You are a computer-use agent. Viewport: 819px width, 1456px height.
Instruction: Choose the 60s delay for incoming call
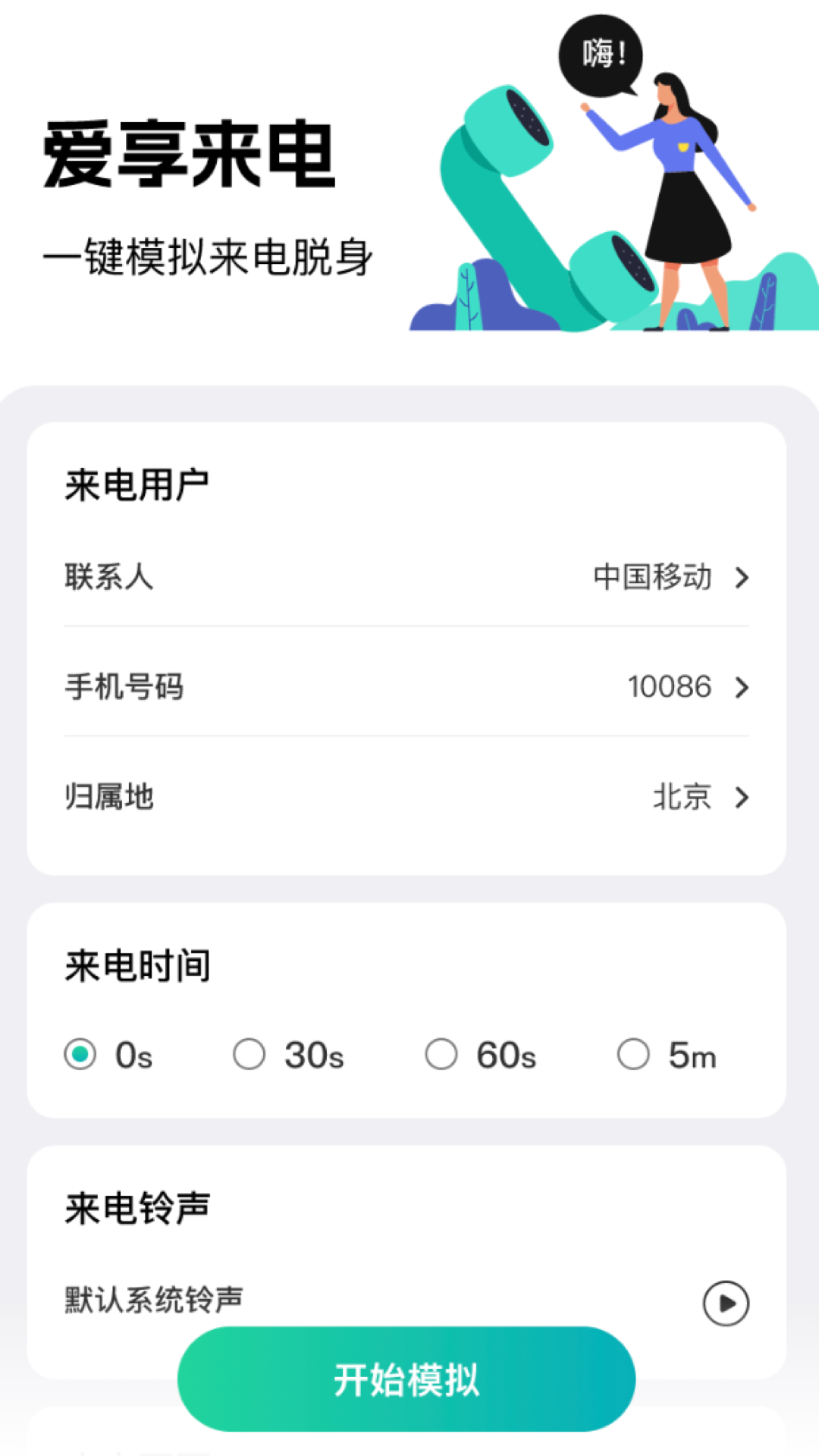tap(441, 1054)
